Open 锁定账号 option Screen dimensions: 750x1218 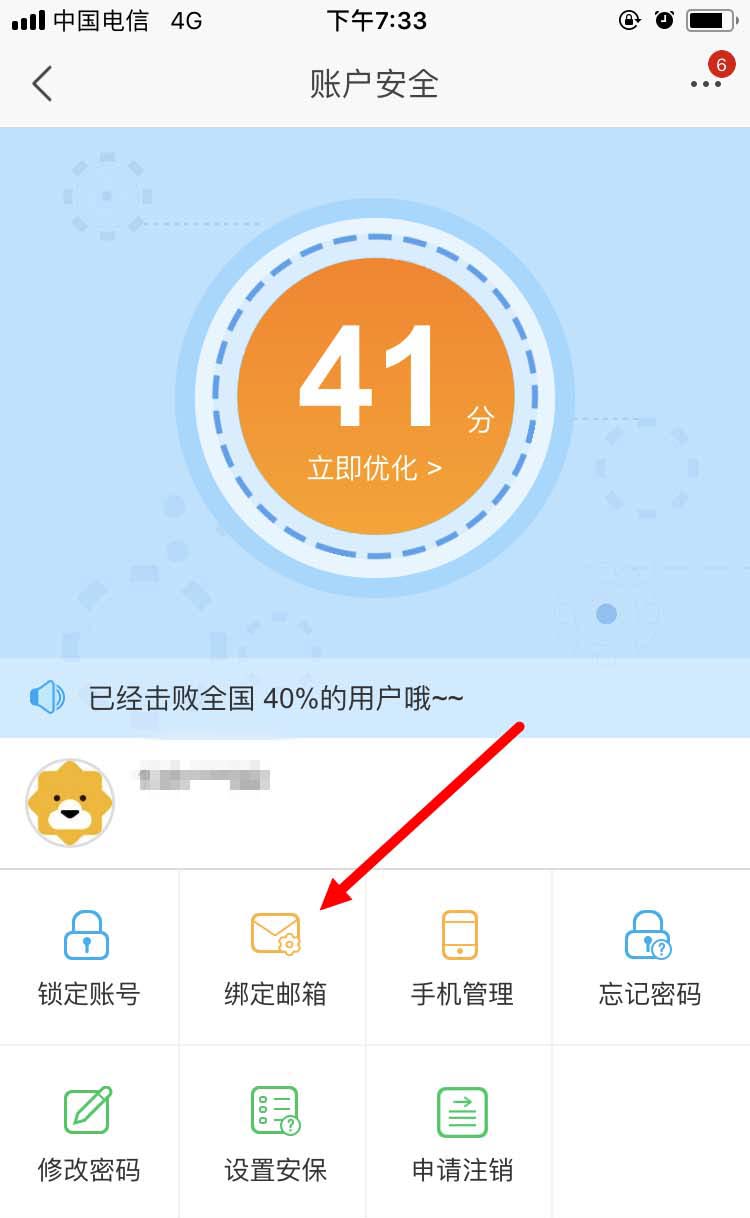click(88, 957)
